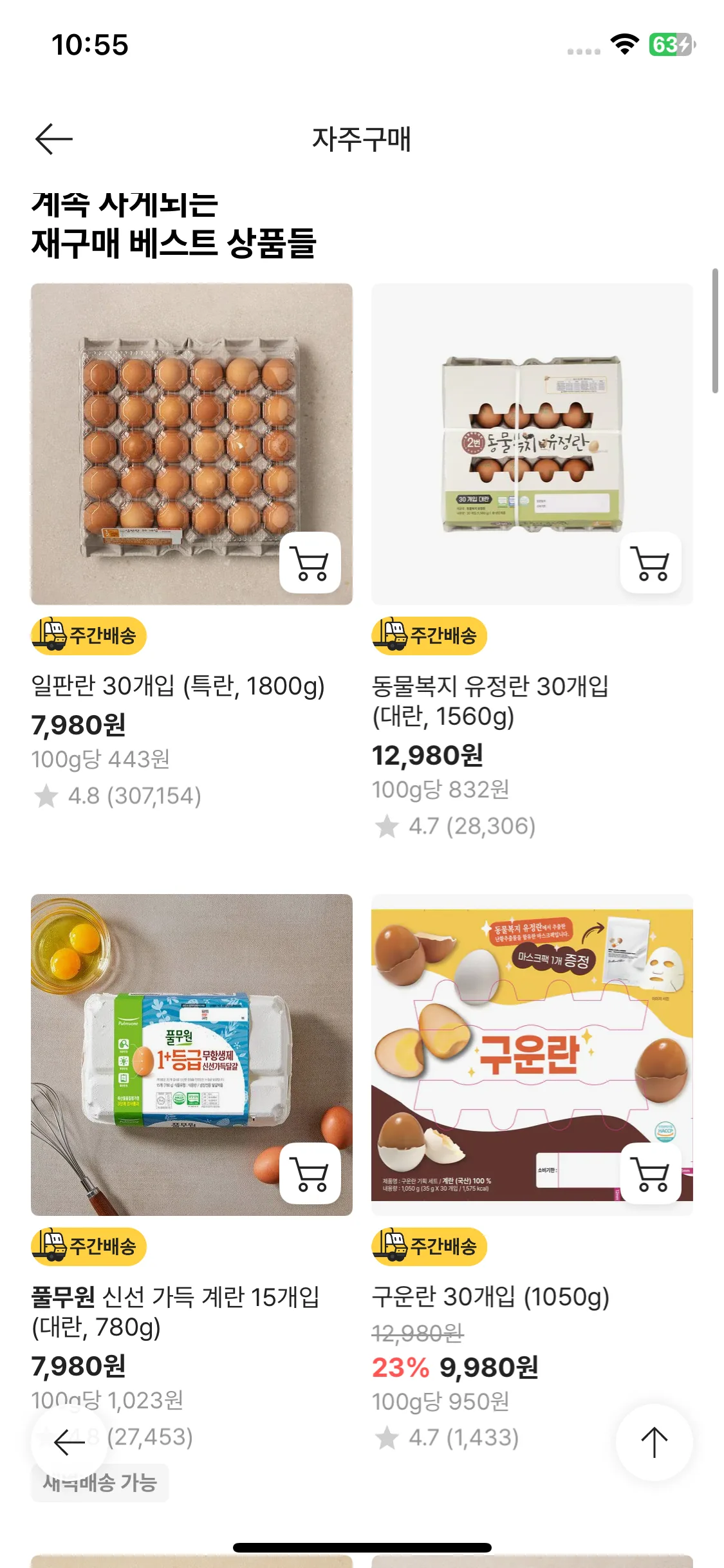Add 구운란 30개입 to cart
The height and width of the screenshot is (1568, 724).
pos(651,1173)
